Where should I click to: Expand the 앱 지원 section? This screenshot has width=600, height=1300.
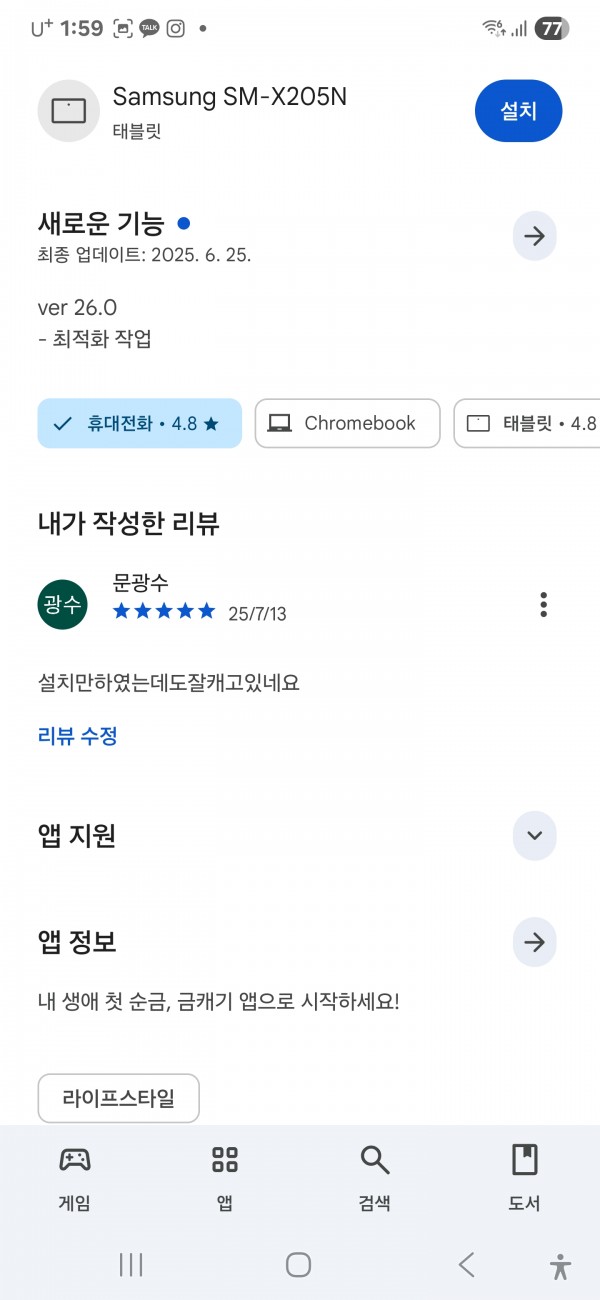point(535,836)
